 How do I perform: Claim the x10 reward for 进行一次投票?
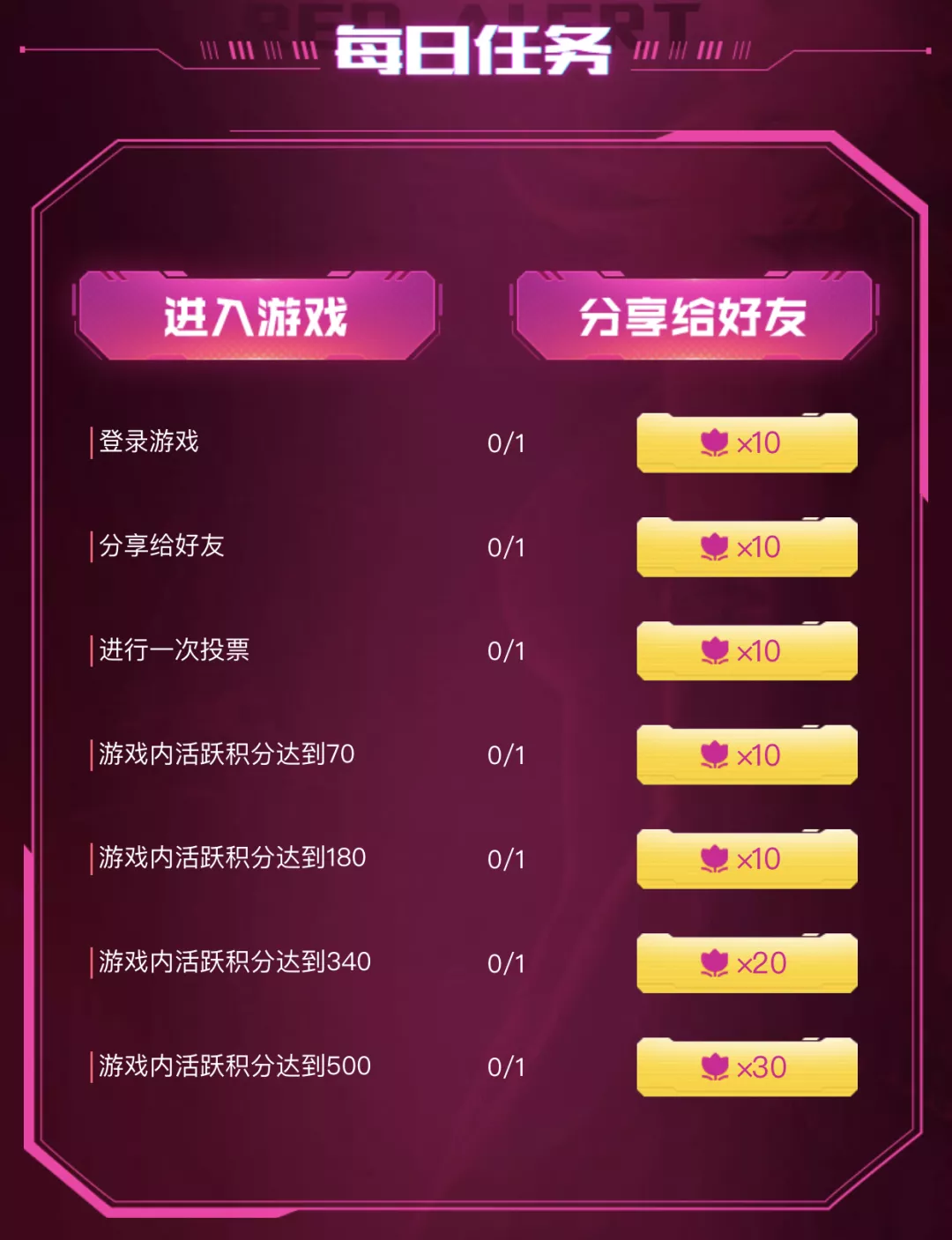(747, 650)
